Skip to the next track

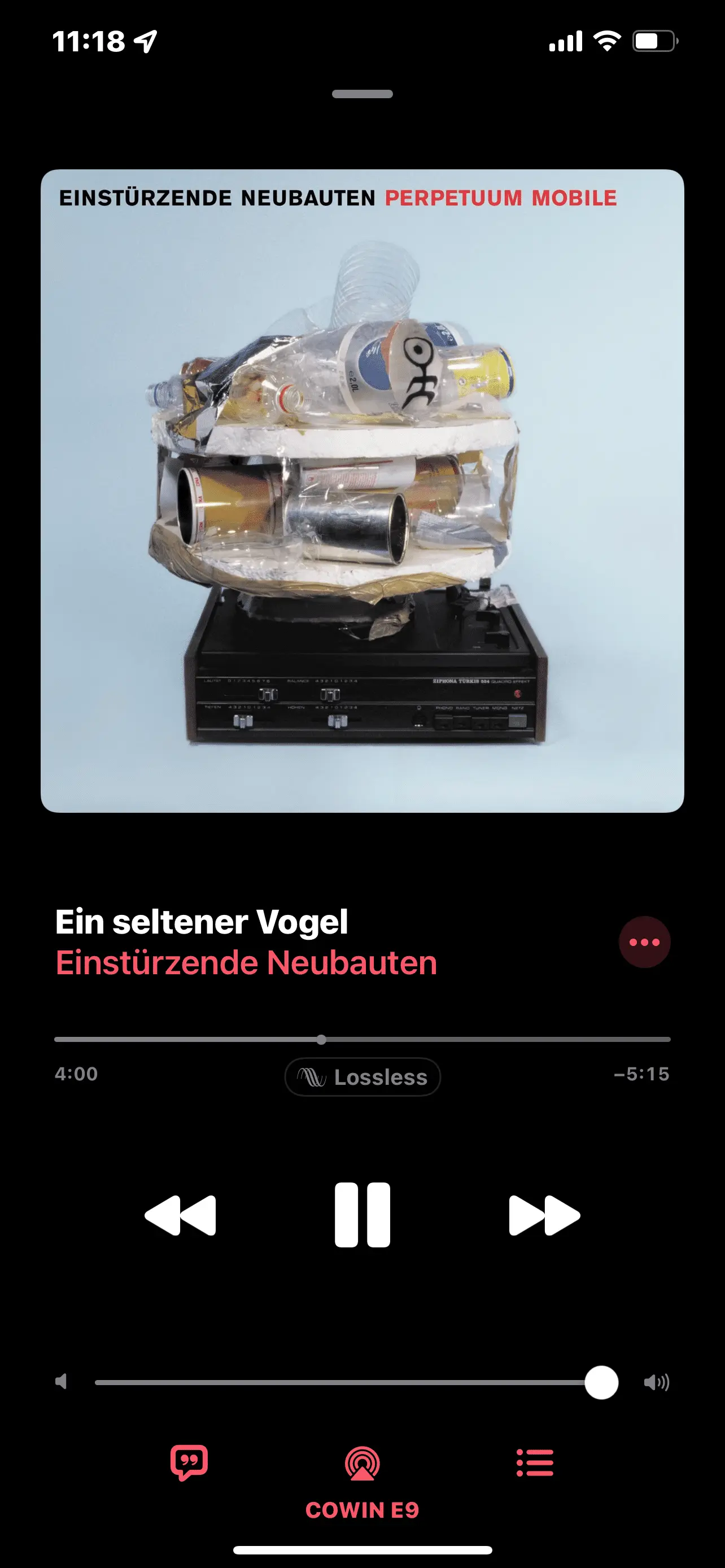click(544, 1215)
